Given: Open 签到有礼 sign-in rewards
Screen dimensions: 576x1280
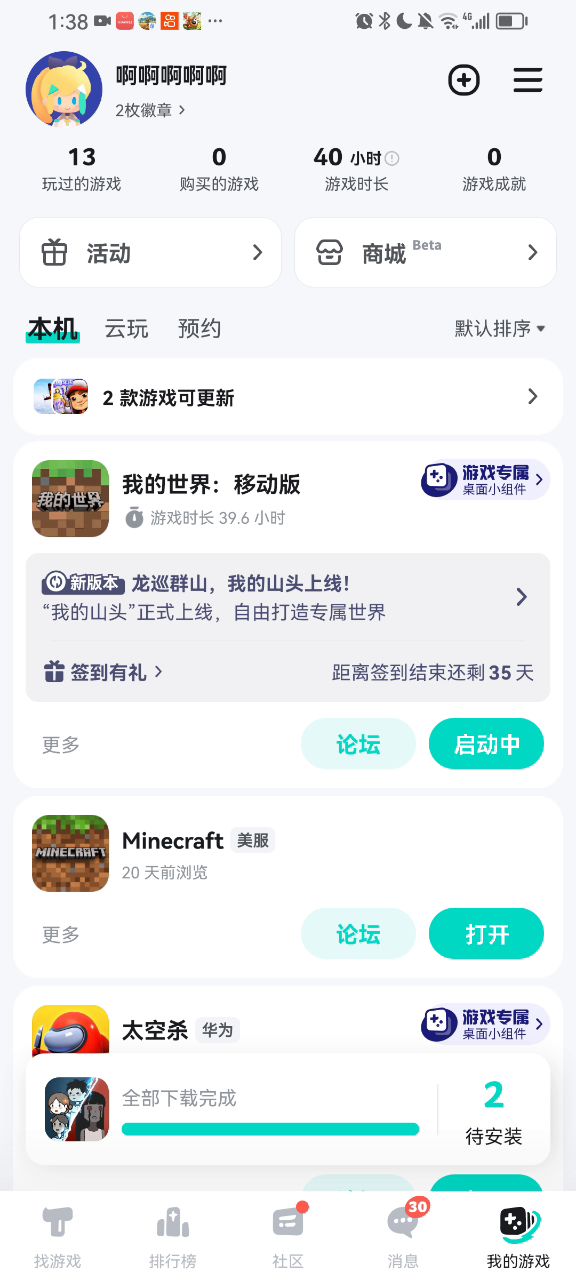Looking at the screenshot, I should [x=103, y=672].
